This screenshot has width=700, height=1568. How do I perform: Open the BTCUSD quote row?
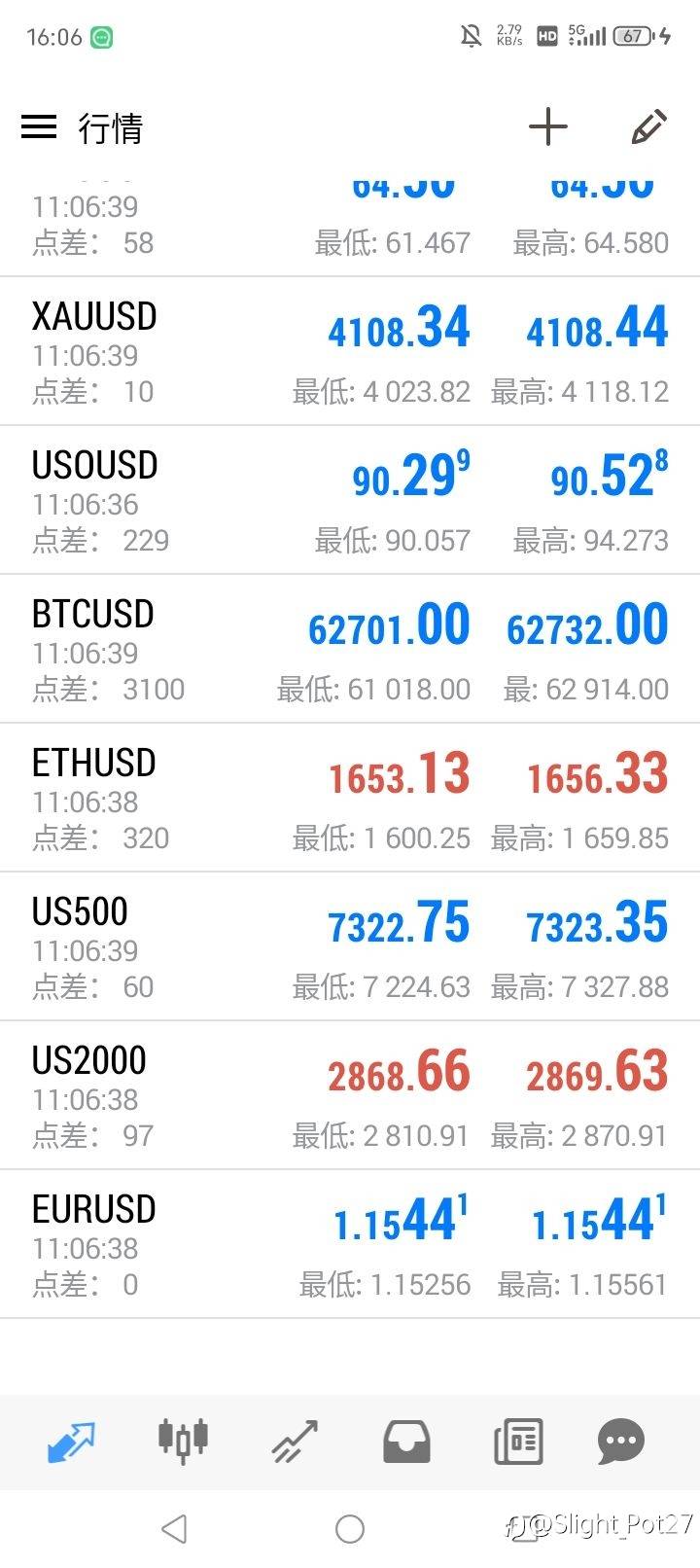point(350,649)
